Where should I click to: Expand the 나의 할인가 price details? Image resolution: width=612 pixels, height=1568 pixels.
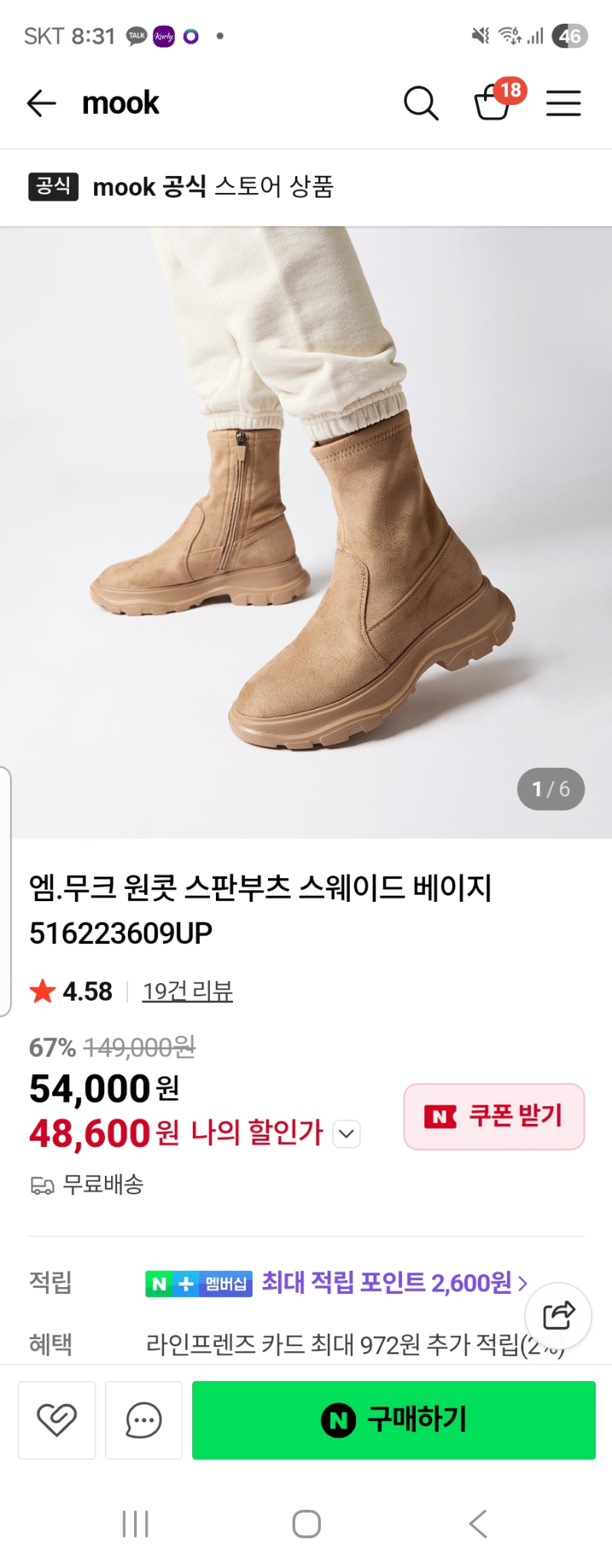point(345,1134)
